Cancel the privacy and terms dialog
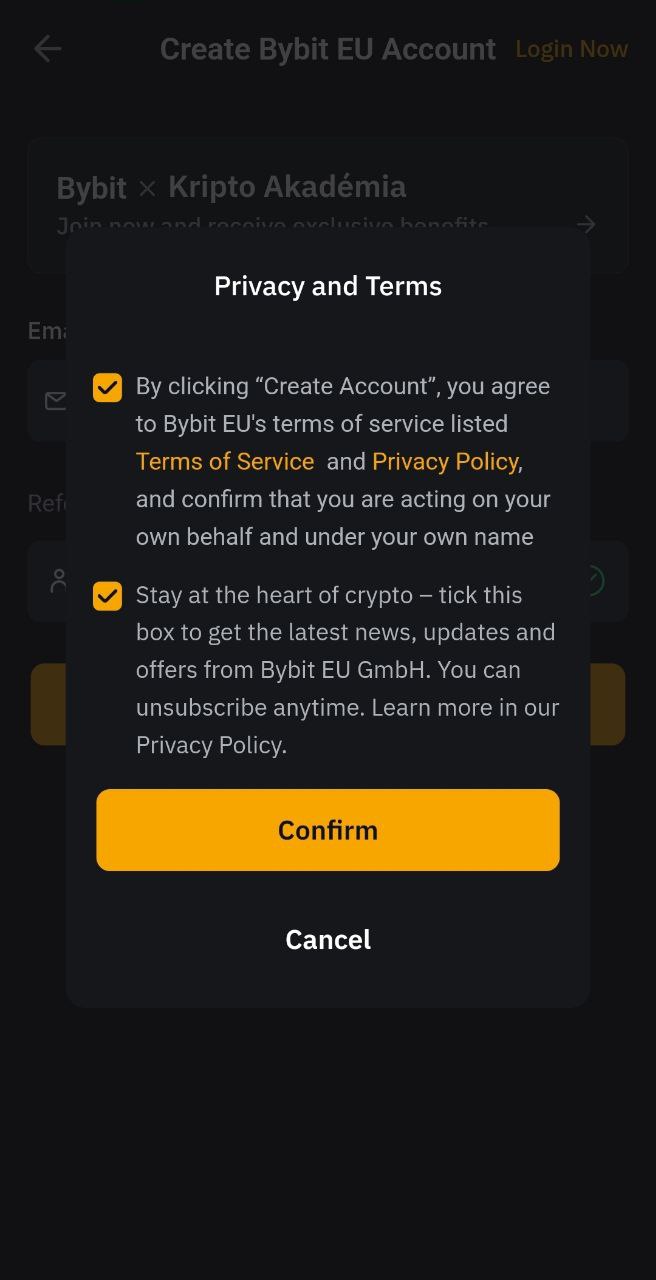Viewport: 656px width, 1280px height. click(x=328, y=939)
